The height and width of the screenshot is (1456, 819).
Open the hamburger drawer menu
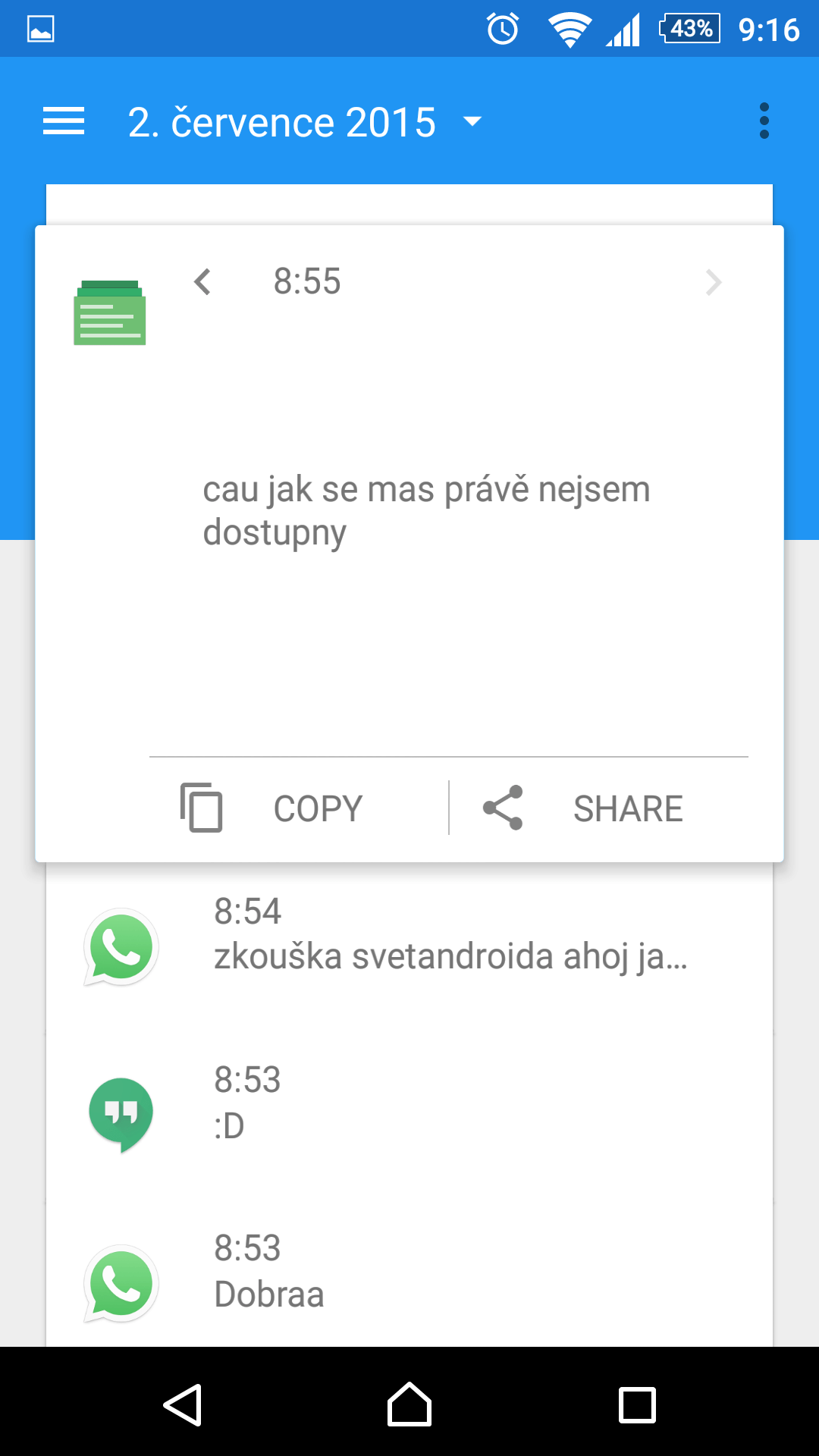pyautogui.click(x=64, y=121)
